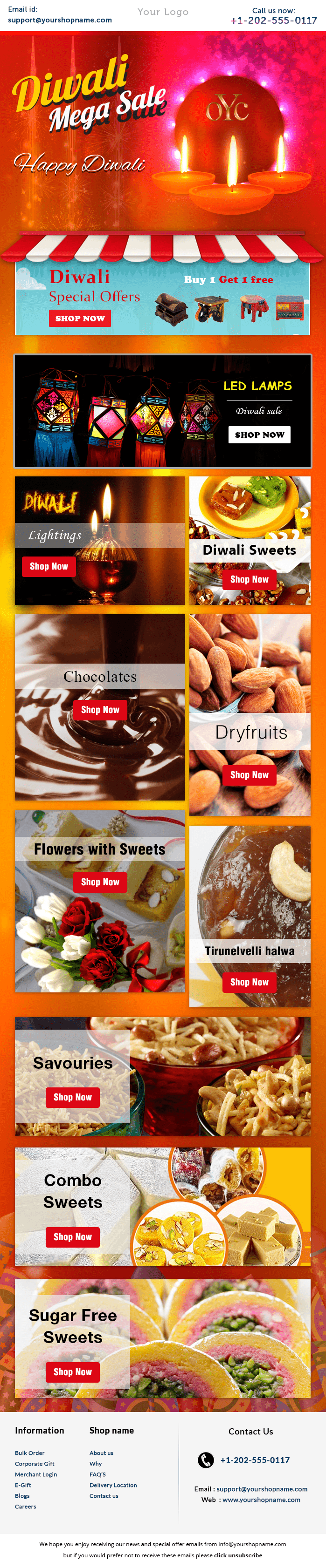View the FAQ'S page
Image resolution: width=326 pixels, height=1568 pixels.
tap(97, 1474)
